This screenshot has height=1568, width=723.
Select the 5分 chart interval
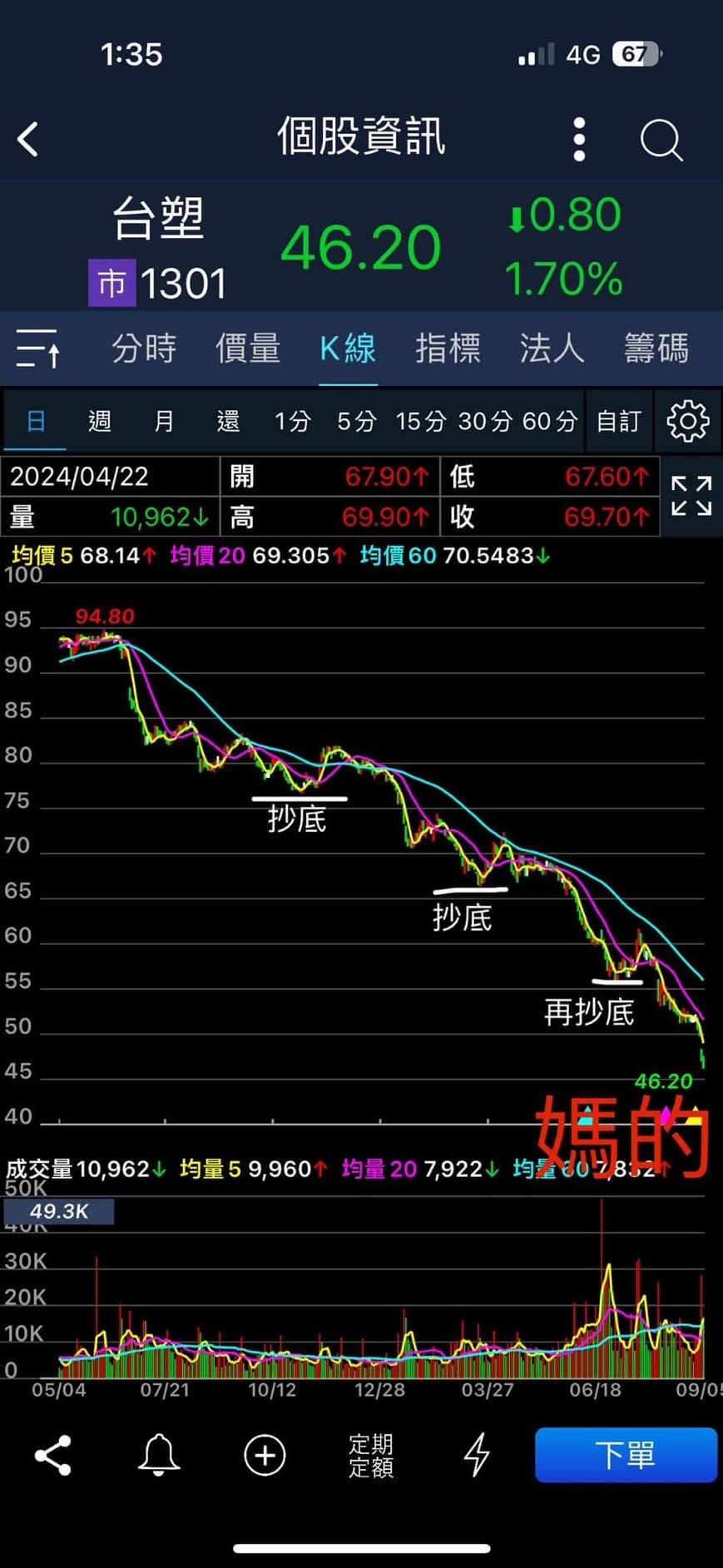[356, 422]
